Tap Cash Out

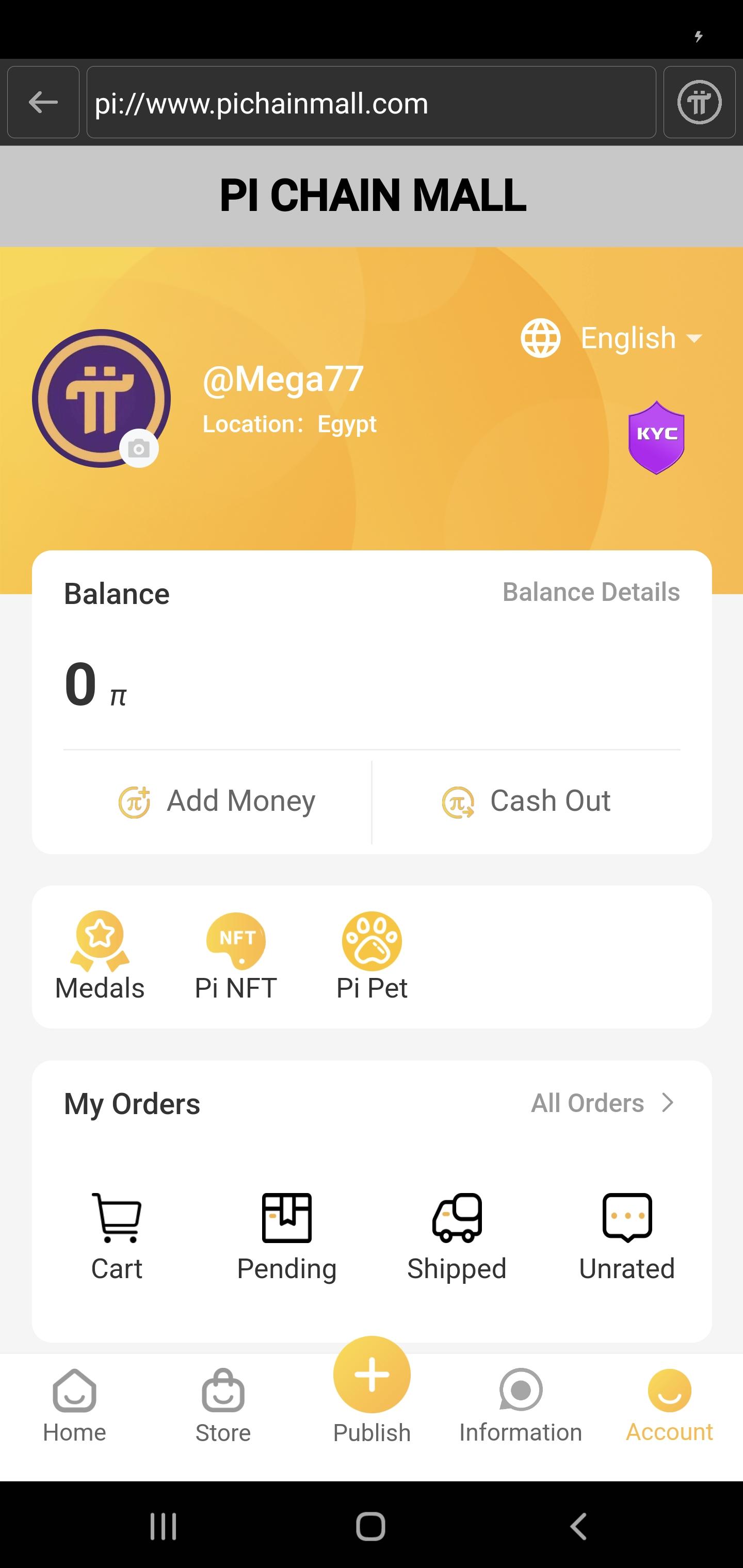coord(526,801)
